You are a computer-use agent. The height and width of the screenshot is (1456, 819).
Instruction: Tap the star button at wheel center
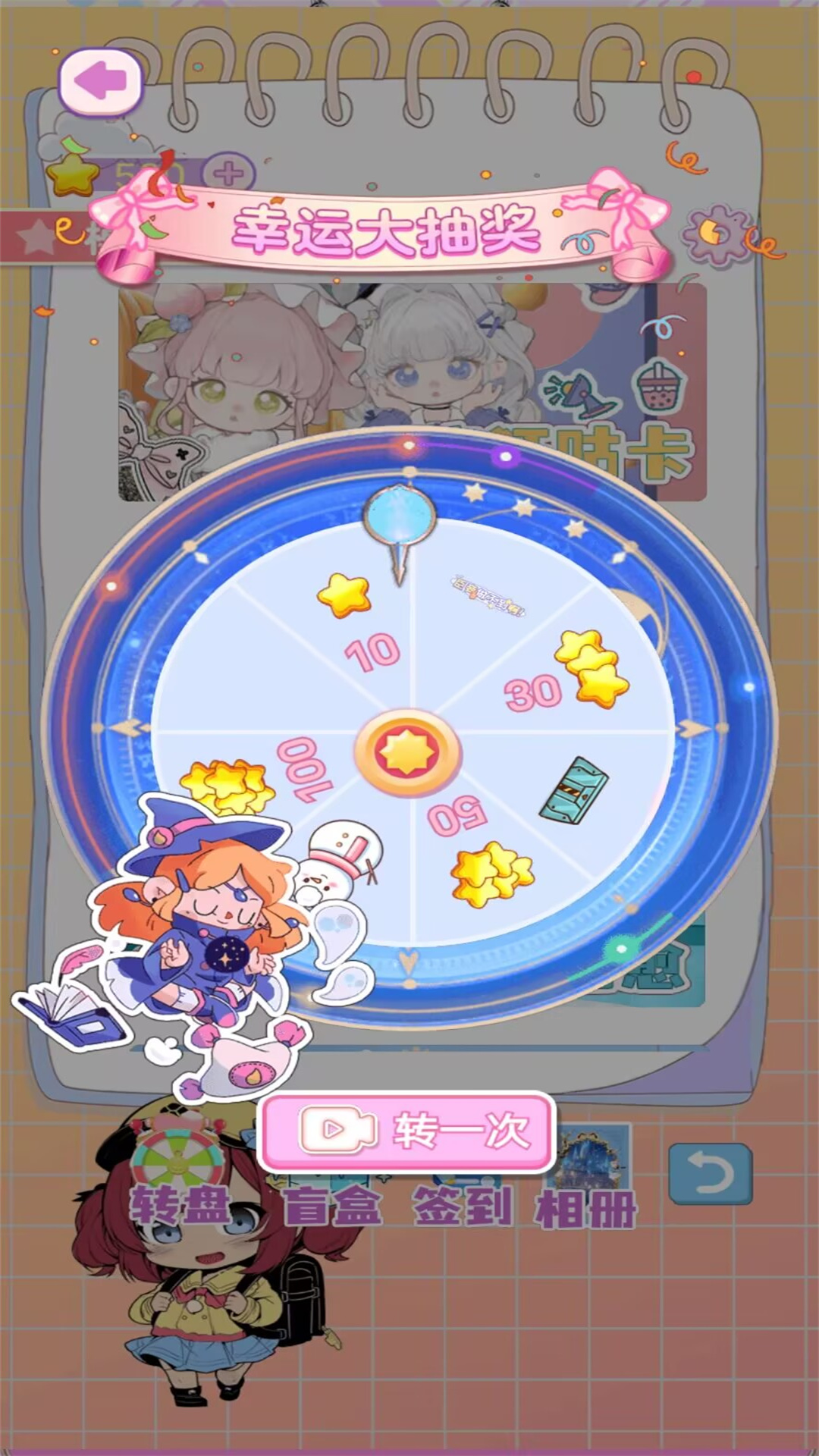pos(408,753)
